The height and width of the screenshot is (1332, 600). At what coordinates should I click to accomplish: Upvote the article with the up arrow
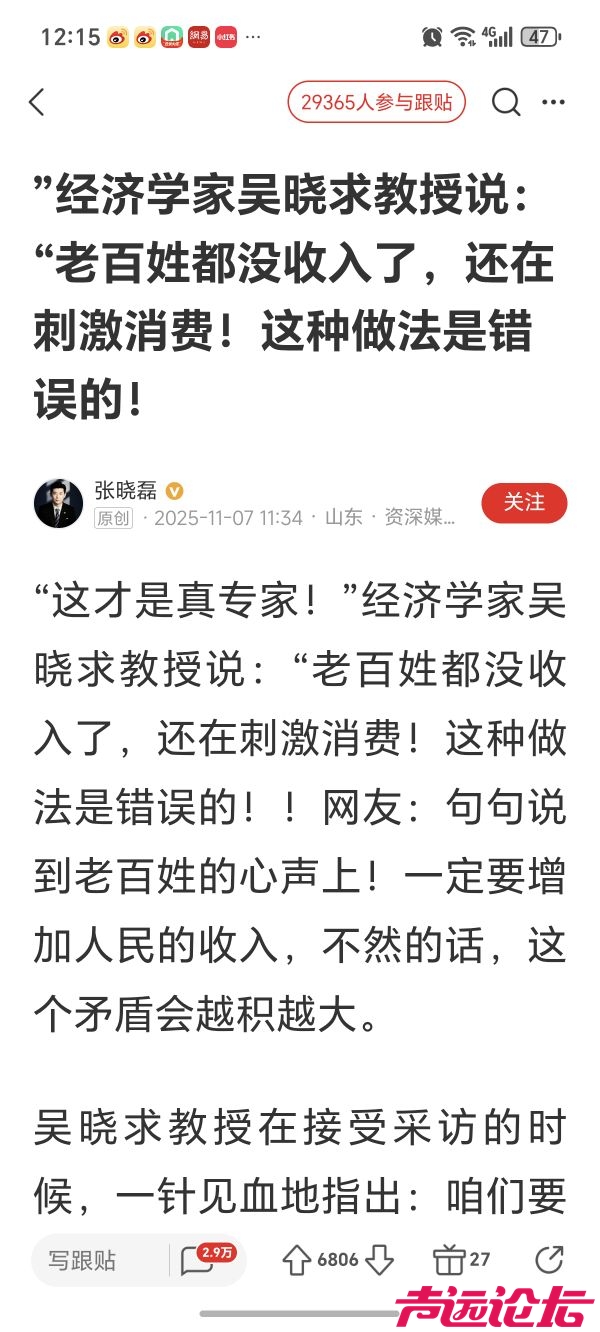click(297, 1260)
